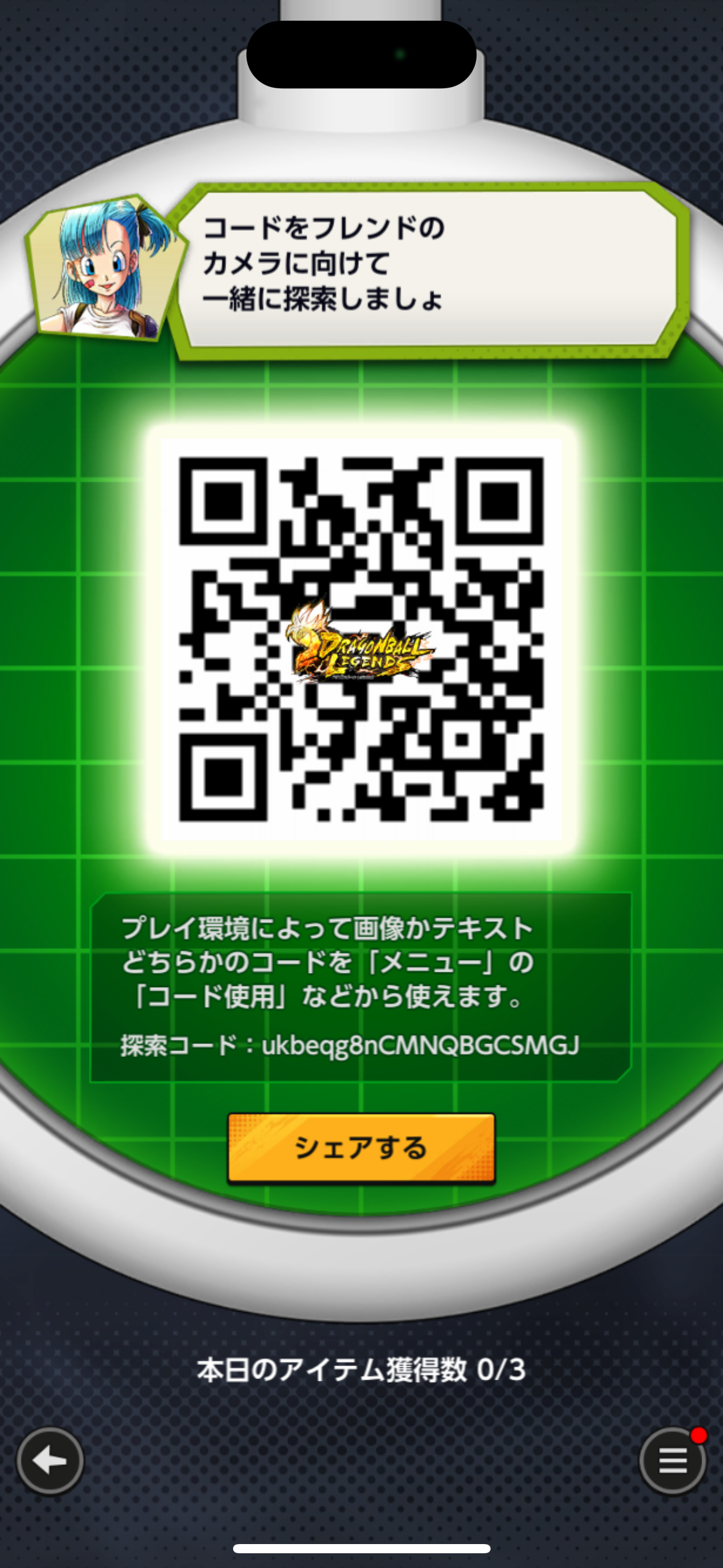Open the hamburger menu button

tap(672, 1461)
